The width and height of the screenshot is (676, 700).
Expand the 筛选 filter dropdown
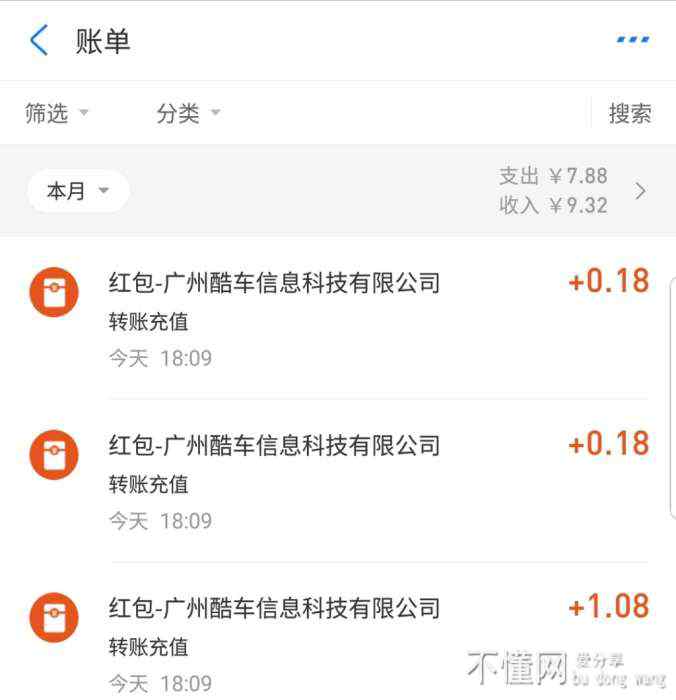(56, 113)
